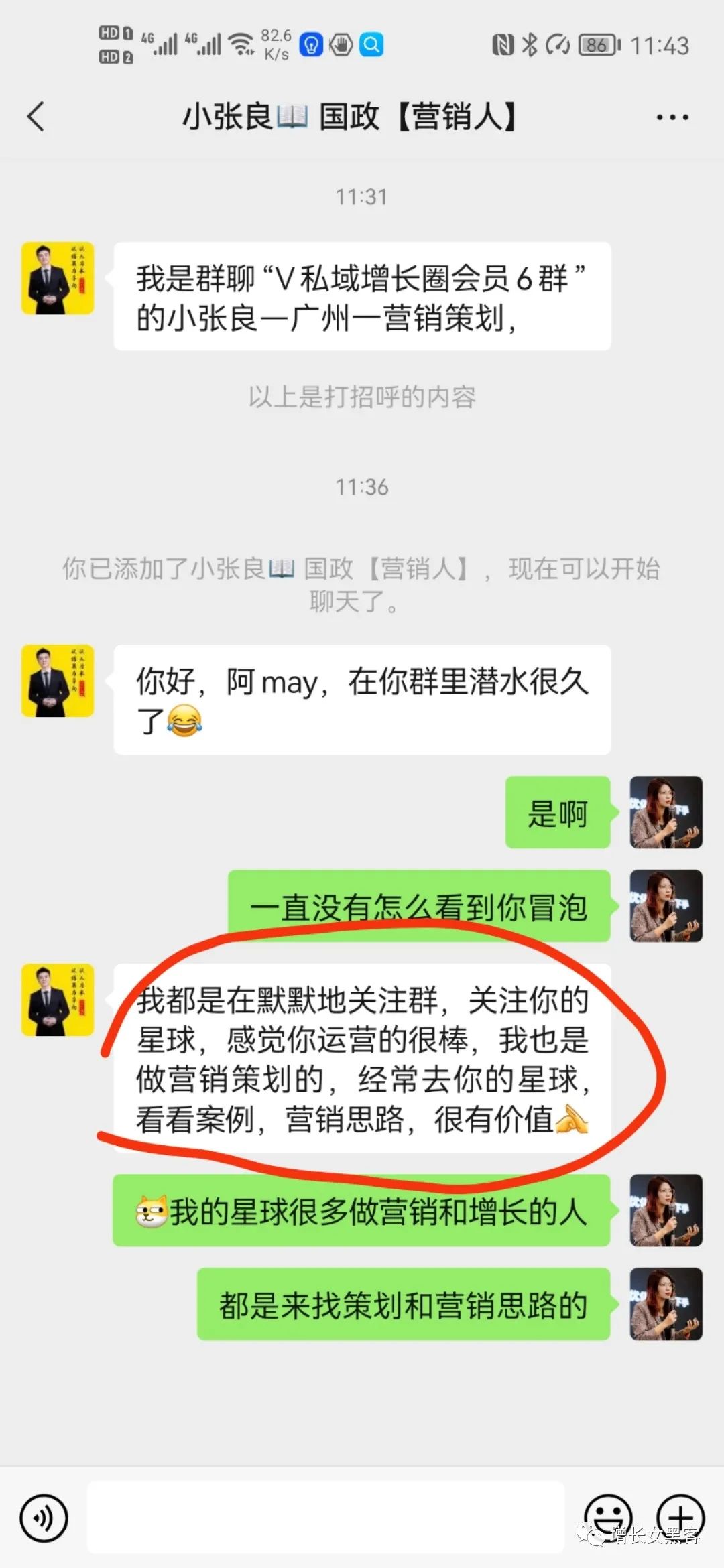
Task: Open my avatar beside the 是啊 message
Action: pyautogui.click(x=666, y=812)
